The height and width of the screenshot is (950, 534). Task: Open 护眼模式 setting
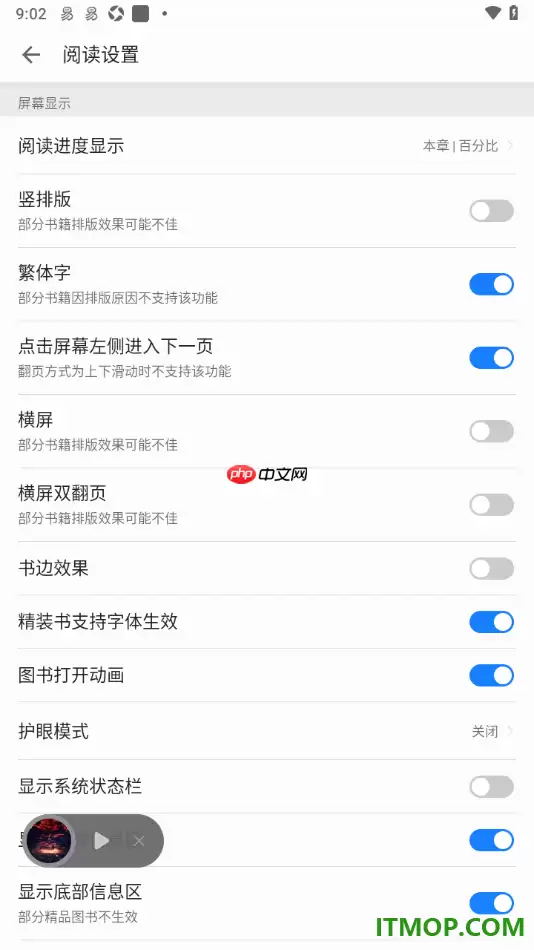(267, 731)
